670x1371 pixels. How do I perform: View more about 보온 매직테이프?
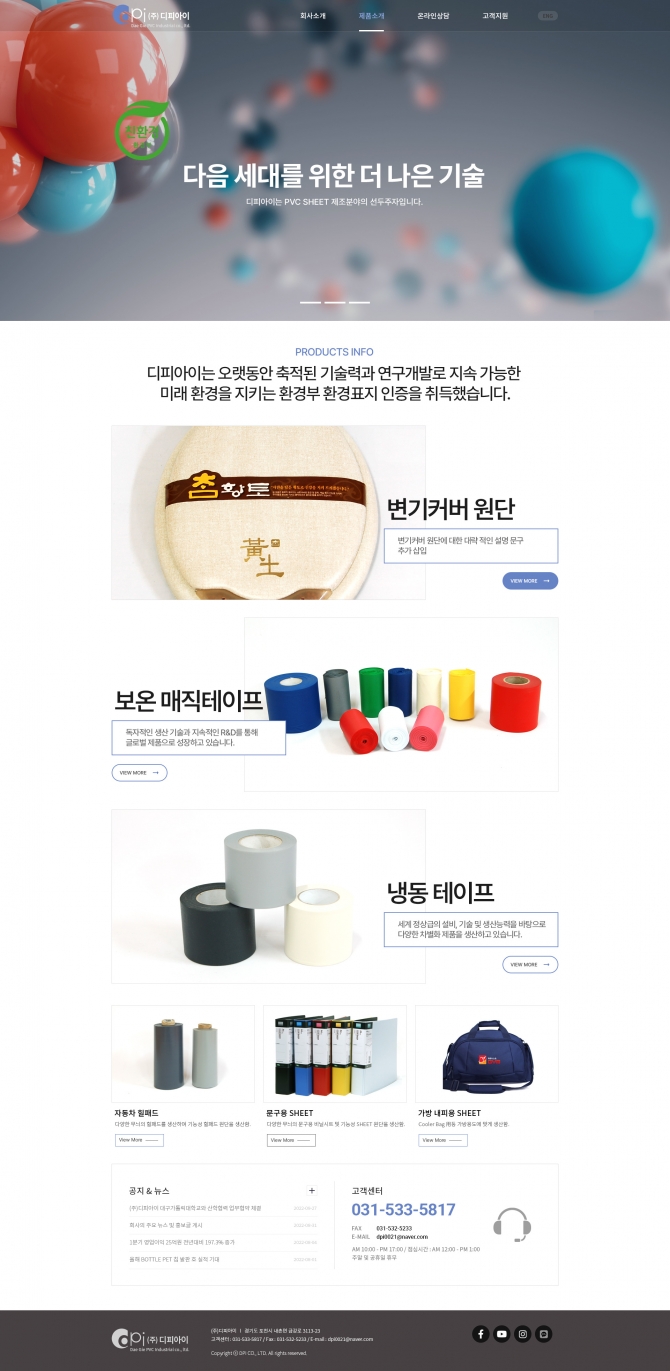point(139,773)
